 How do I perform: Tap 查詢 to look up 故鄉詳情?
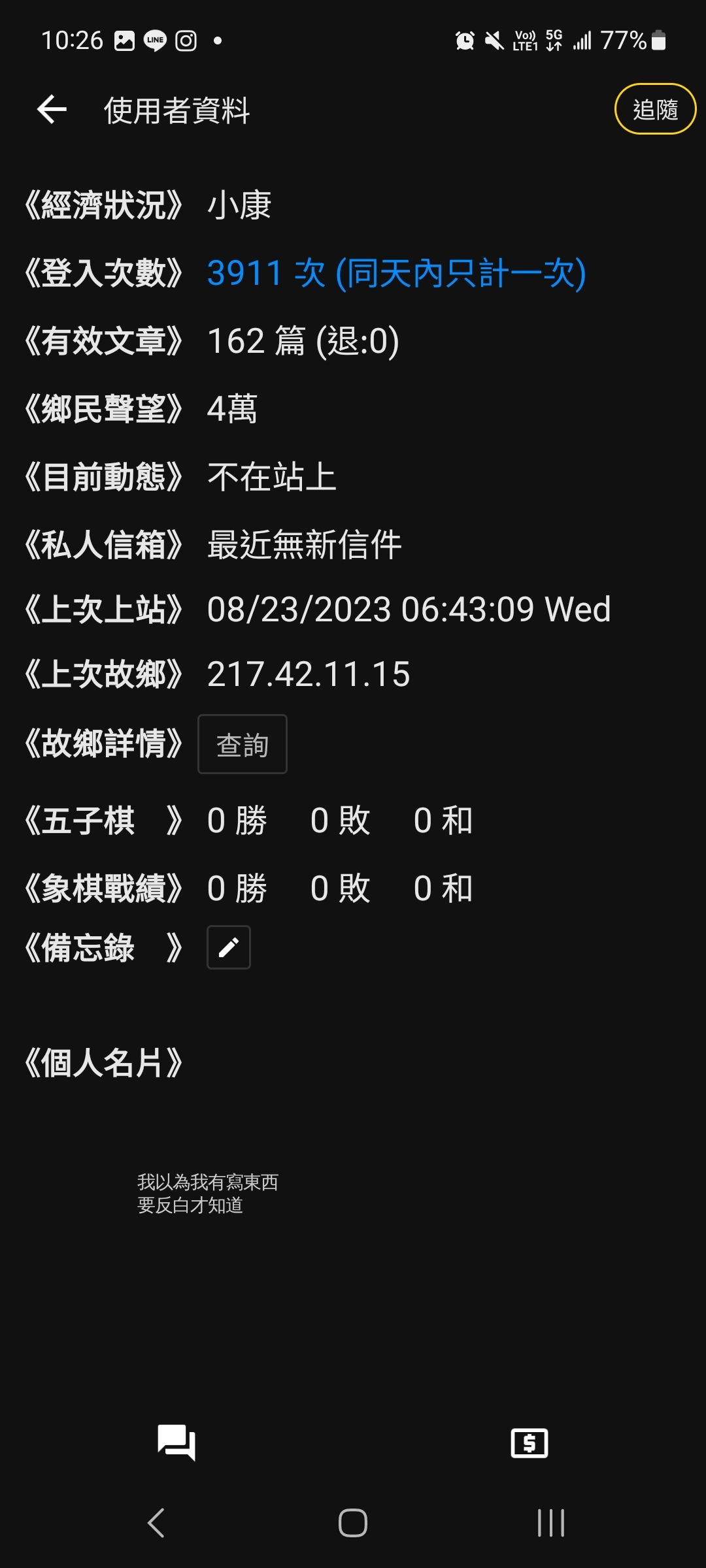243,745
